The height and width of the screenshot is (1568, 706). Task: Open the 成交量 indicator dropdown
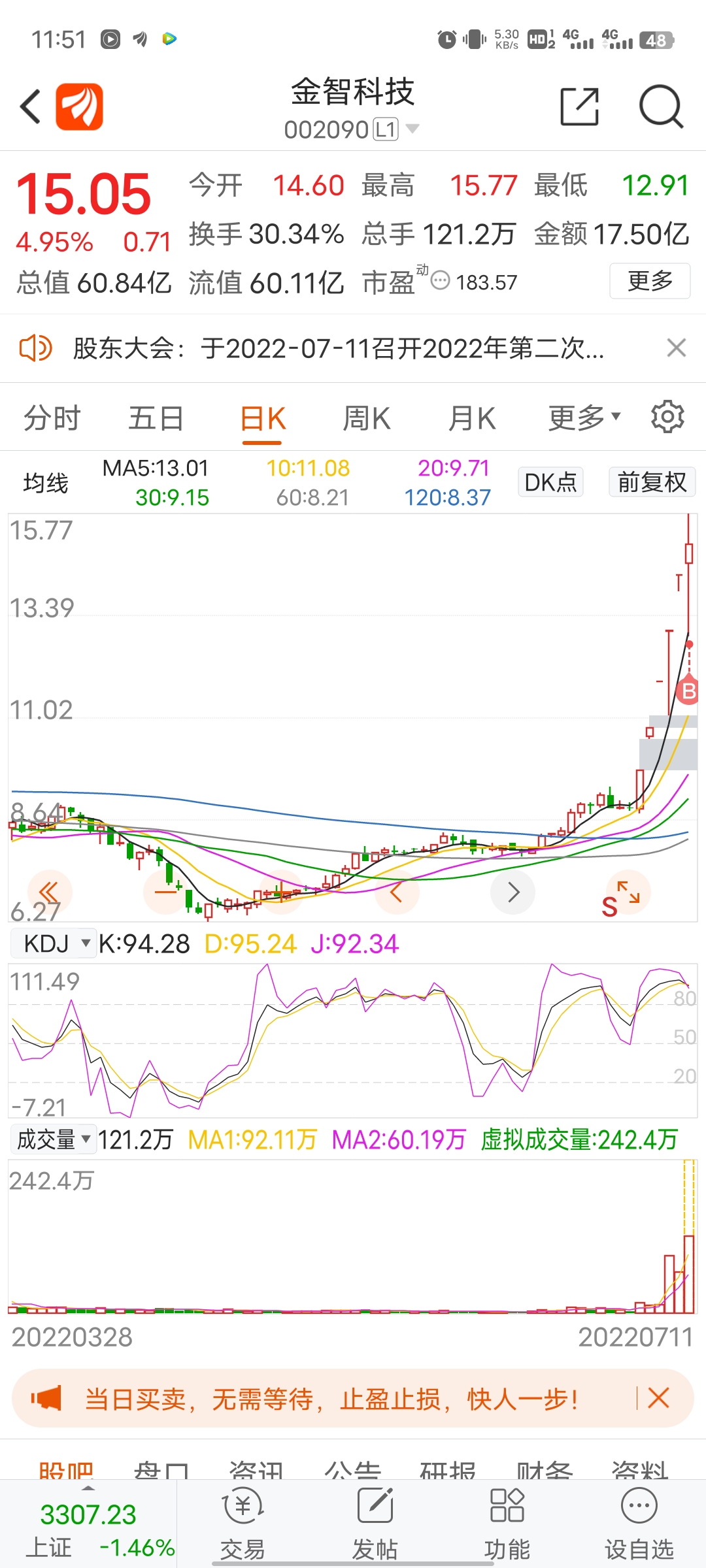[54, 1139]
